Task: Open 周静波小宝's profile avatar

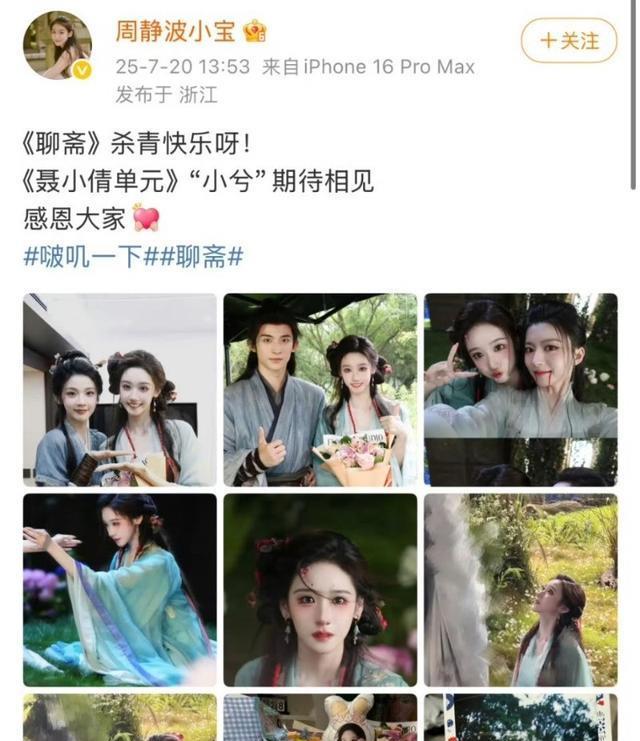Action: click(x=59, y=45)
